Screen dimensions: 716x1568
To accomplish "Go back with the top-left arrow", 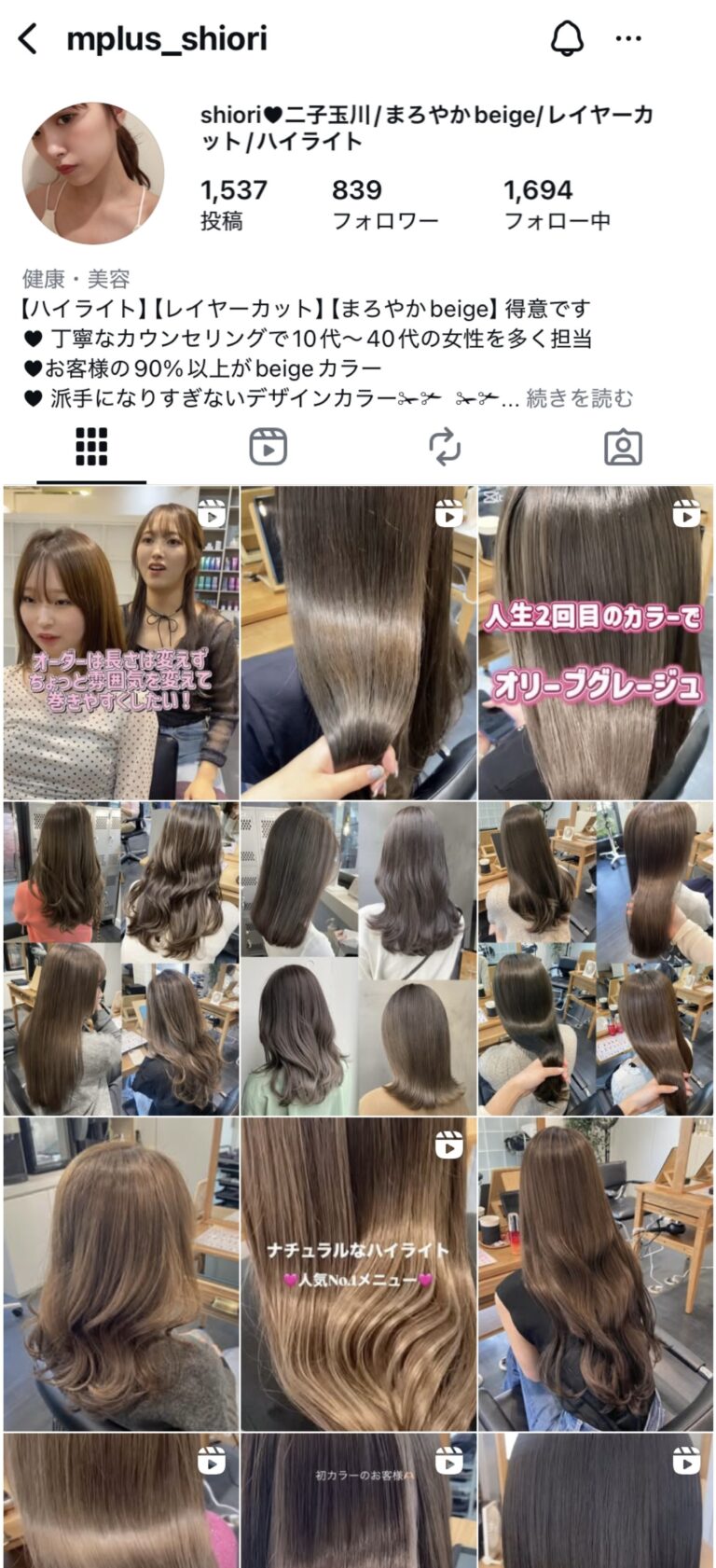I will point(28,39).
